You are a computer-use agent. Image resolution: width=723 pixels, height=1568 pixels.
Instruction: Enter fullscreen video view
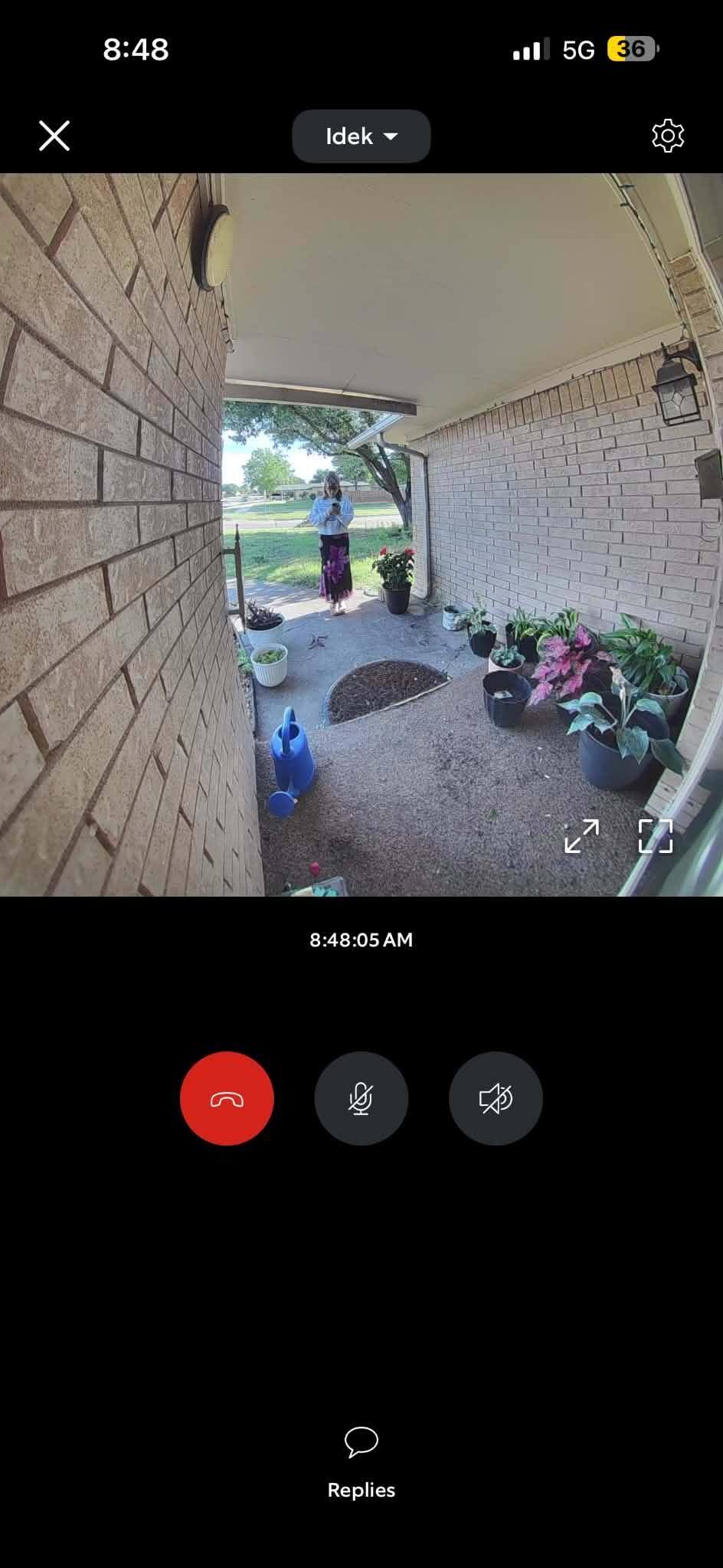pyautogui.click(x=656, y=836)
